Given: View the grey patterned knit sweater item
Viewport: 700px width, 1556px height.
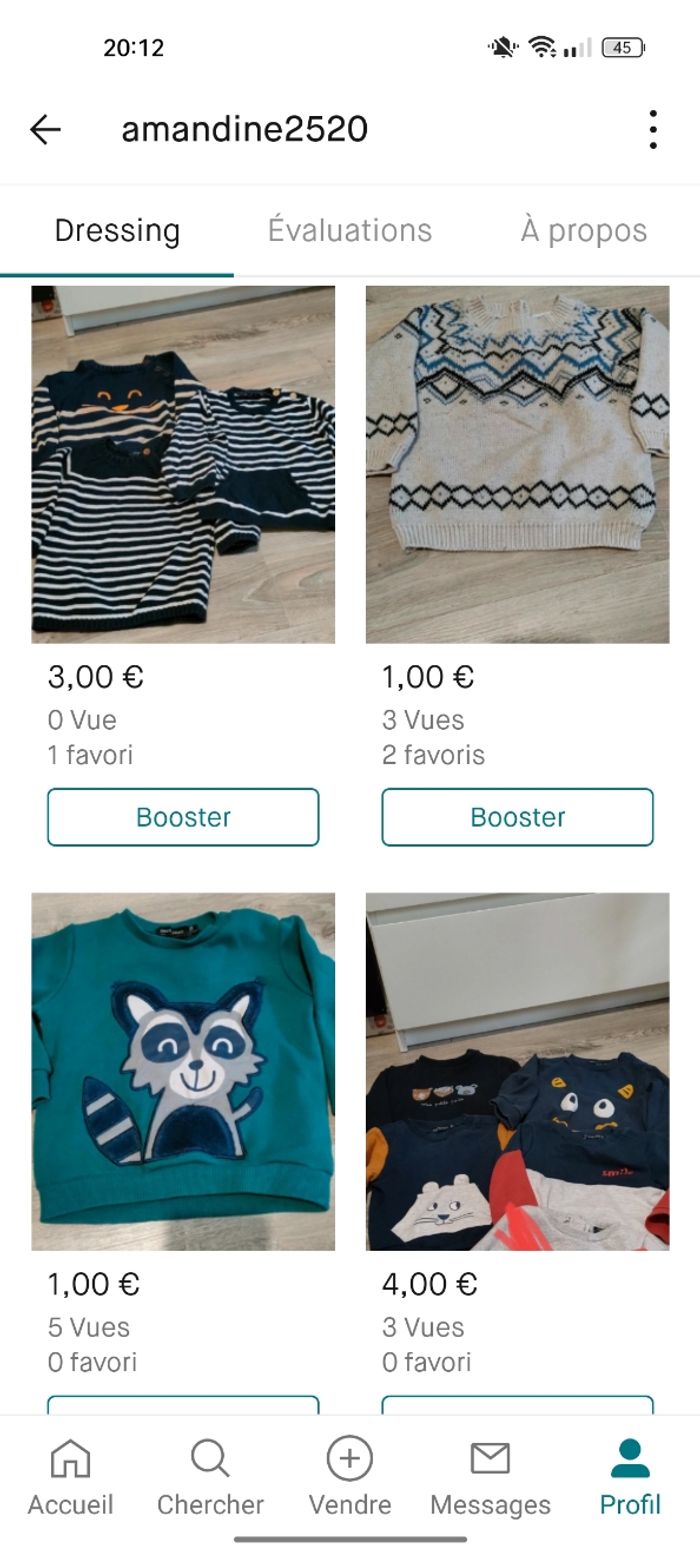Looking at the screenshot, I should (x=517, y=464).
